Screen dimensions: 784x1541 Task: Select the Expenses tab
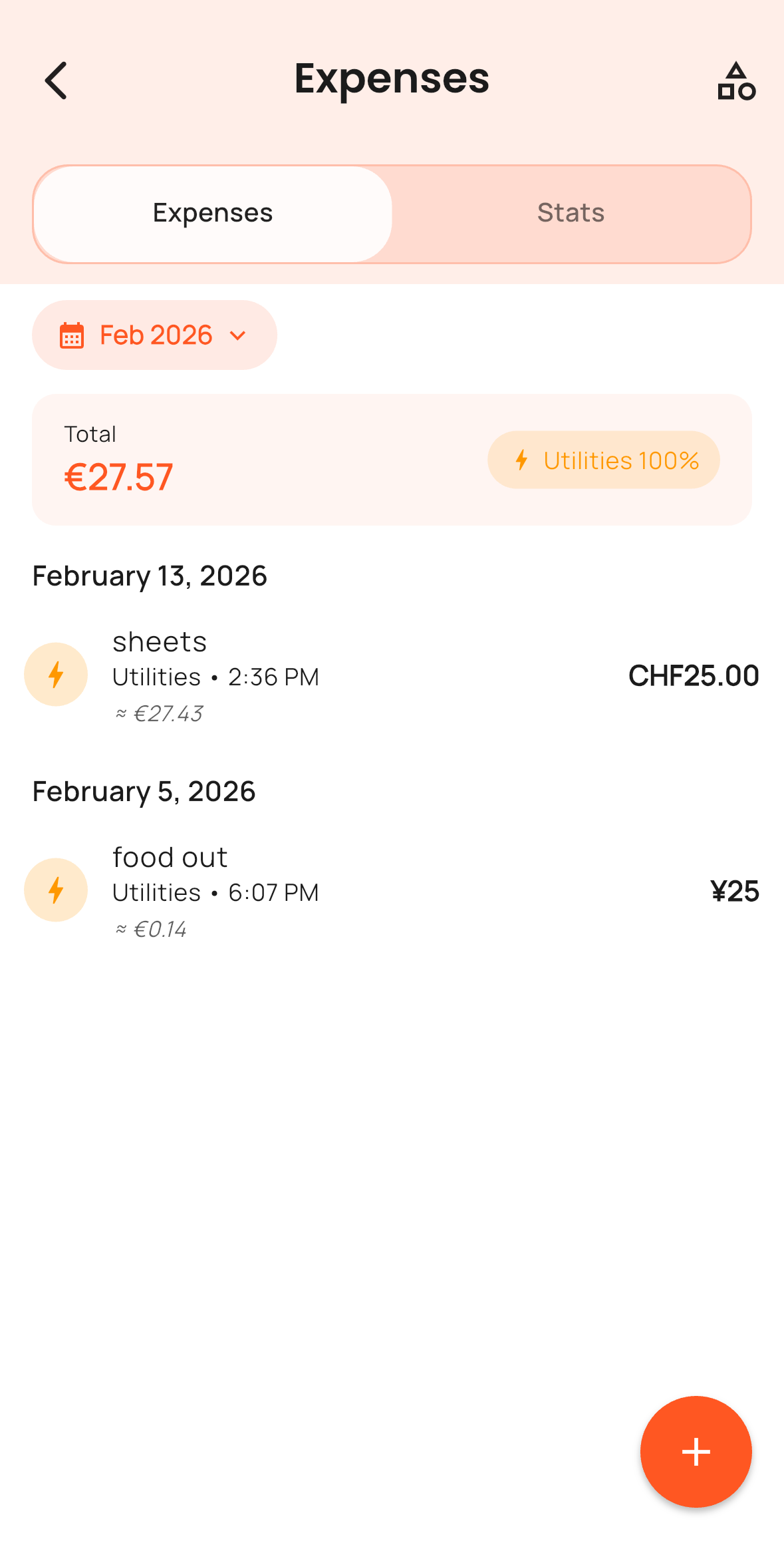tap(212, 212)
